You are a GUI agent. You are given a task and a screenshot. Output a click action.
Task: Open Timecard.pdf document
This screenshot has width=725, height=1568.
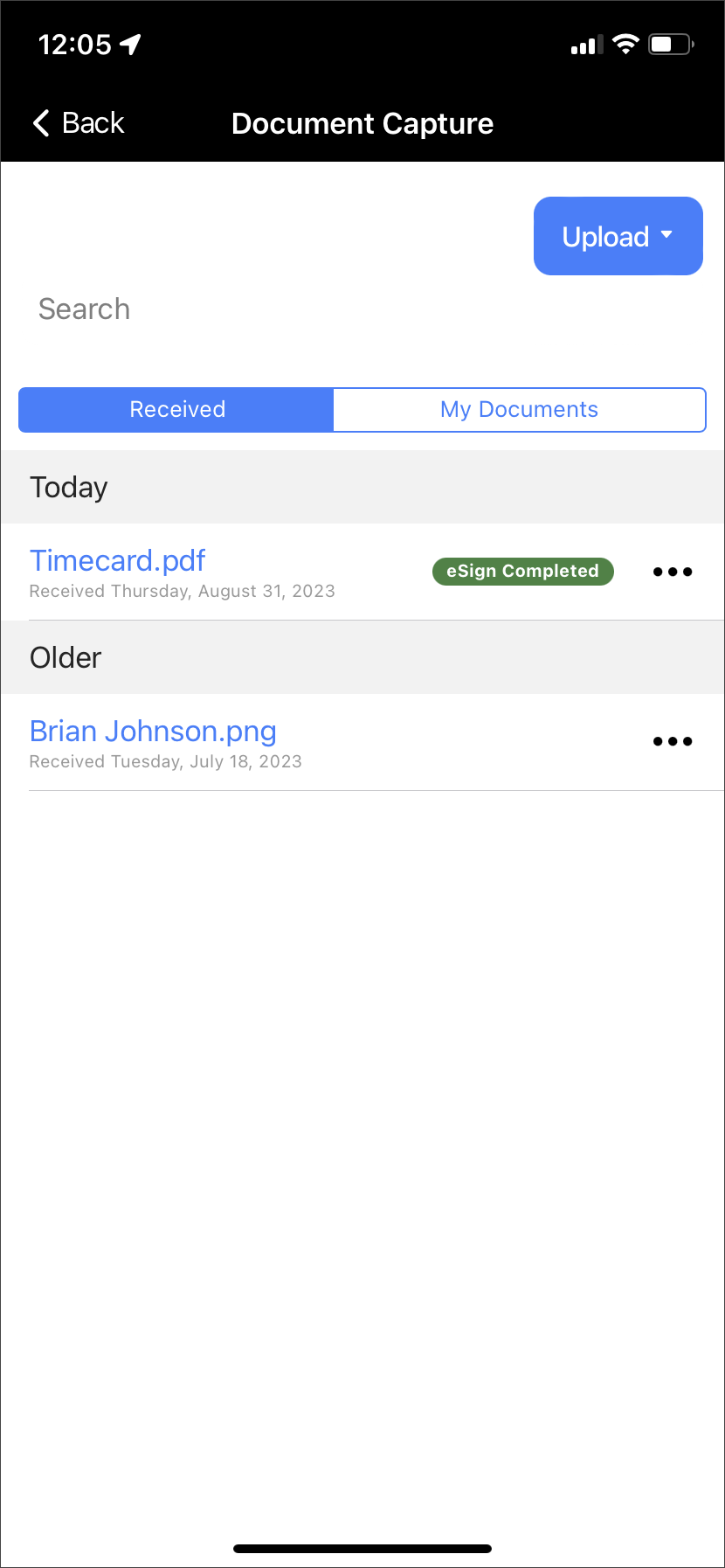point(118,561)
